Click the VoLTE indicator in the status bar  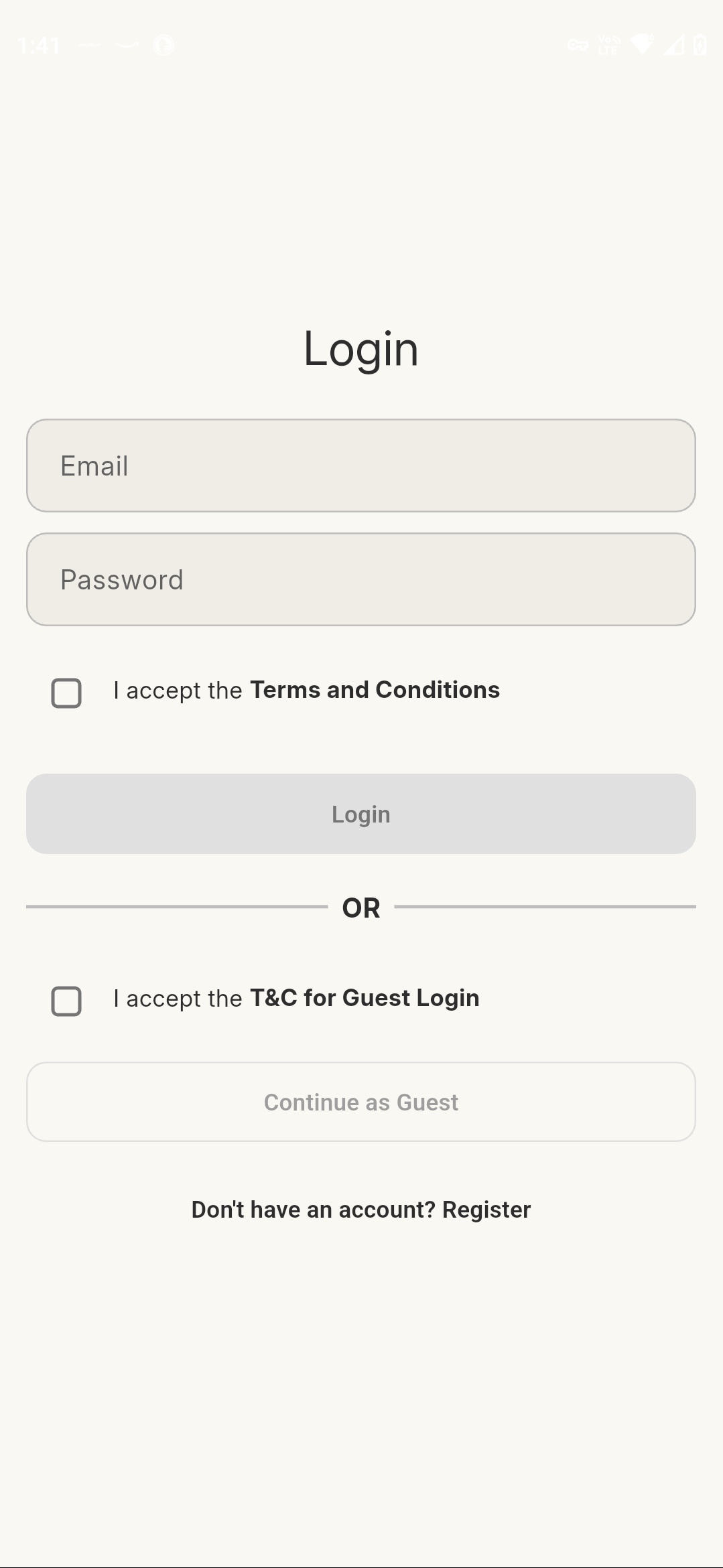click(x=607, y=46)
